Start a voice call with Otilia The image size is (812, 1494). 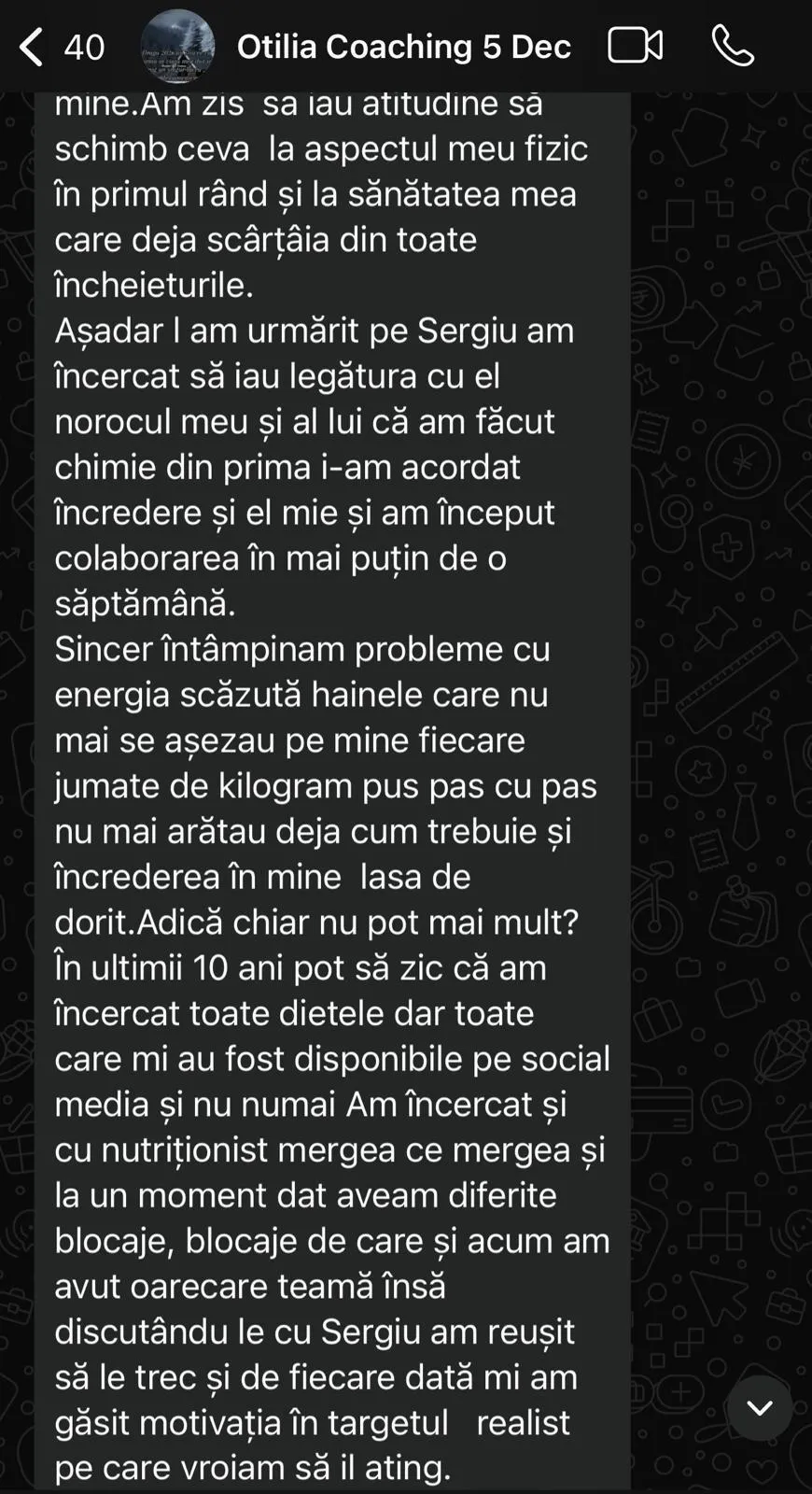tap(733, 45)
